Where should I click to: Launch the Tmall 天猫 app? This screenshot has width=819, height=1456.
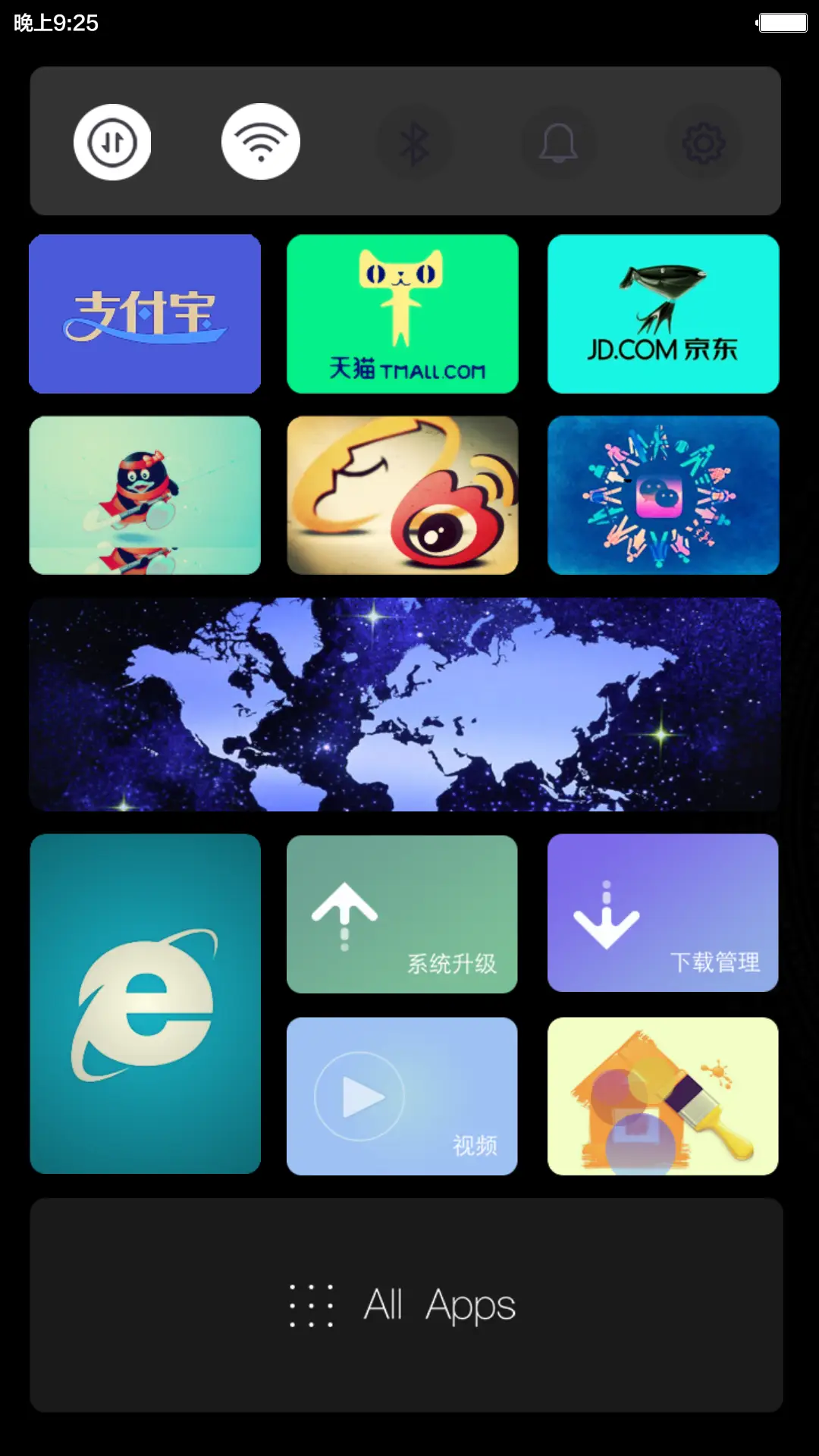(x=402, y=314)
